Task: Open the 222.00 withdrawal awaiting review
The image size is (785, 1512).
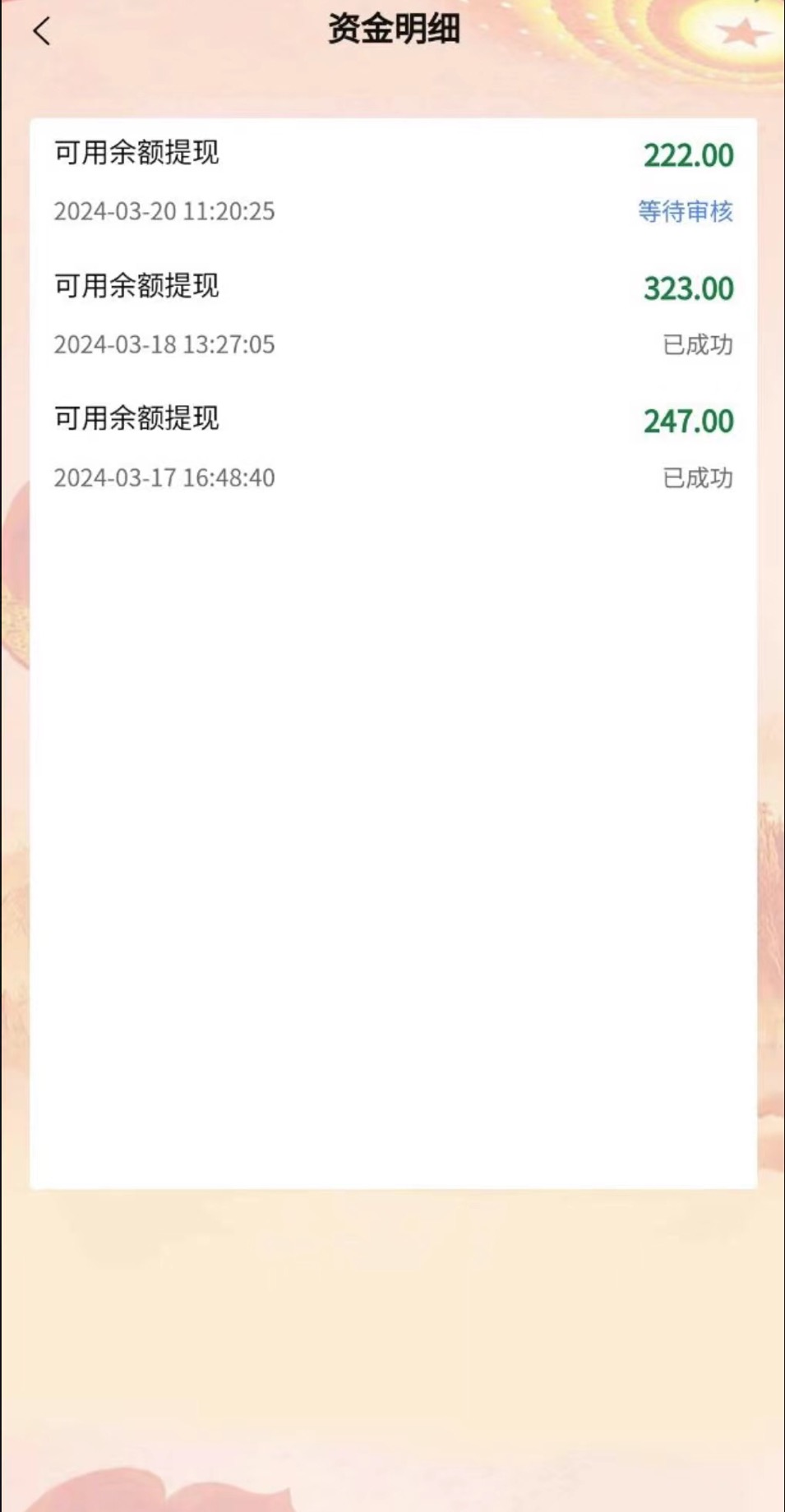Action: point(393,182)
